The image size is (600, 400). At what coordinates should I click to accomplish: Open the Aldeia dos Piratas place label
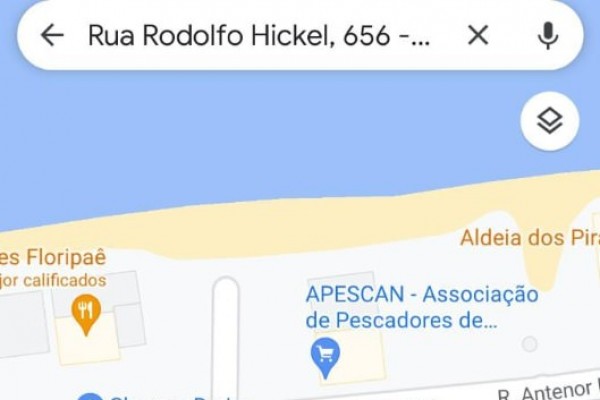530,238
